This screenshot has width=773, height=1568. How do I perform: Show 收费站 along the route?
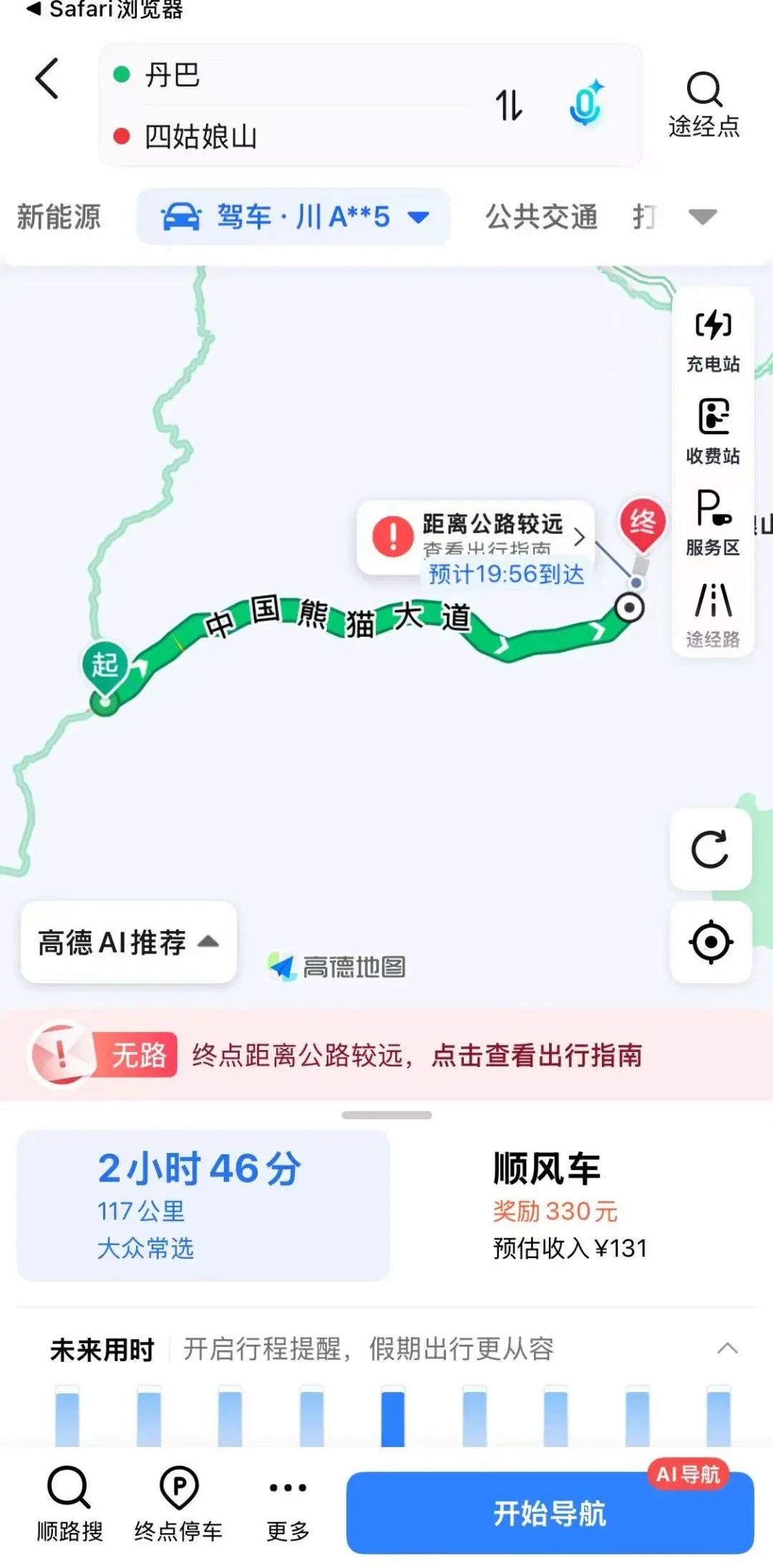click(x=713, y=432)
